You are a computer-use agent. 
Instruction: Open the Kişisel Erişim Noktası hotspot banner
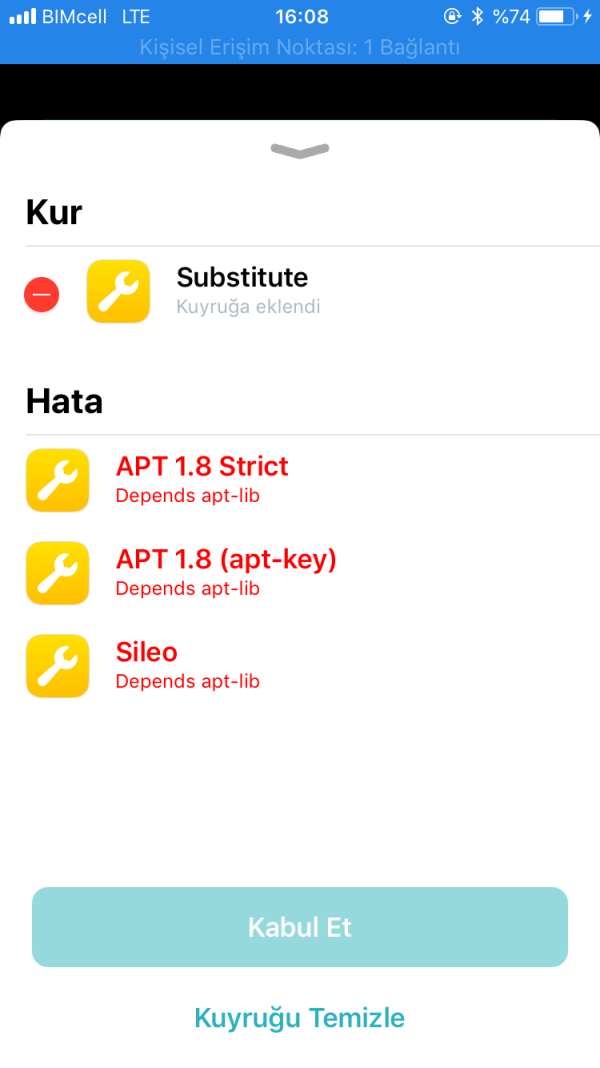300,47
